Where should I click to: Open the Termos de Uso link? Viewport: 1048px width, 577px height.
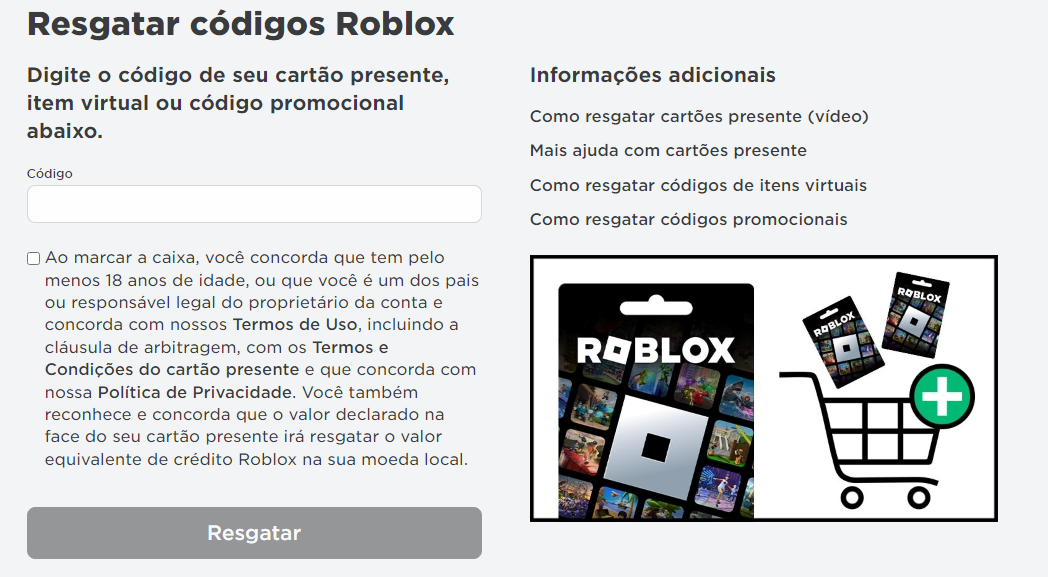(294, 325)
